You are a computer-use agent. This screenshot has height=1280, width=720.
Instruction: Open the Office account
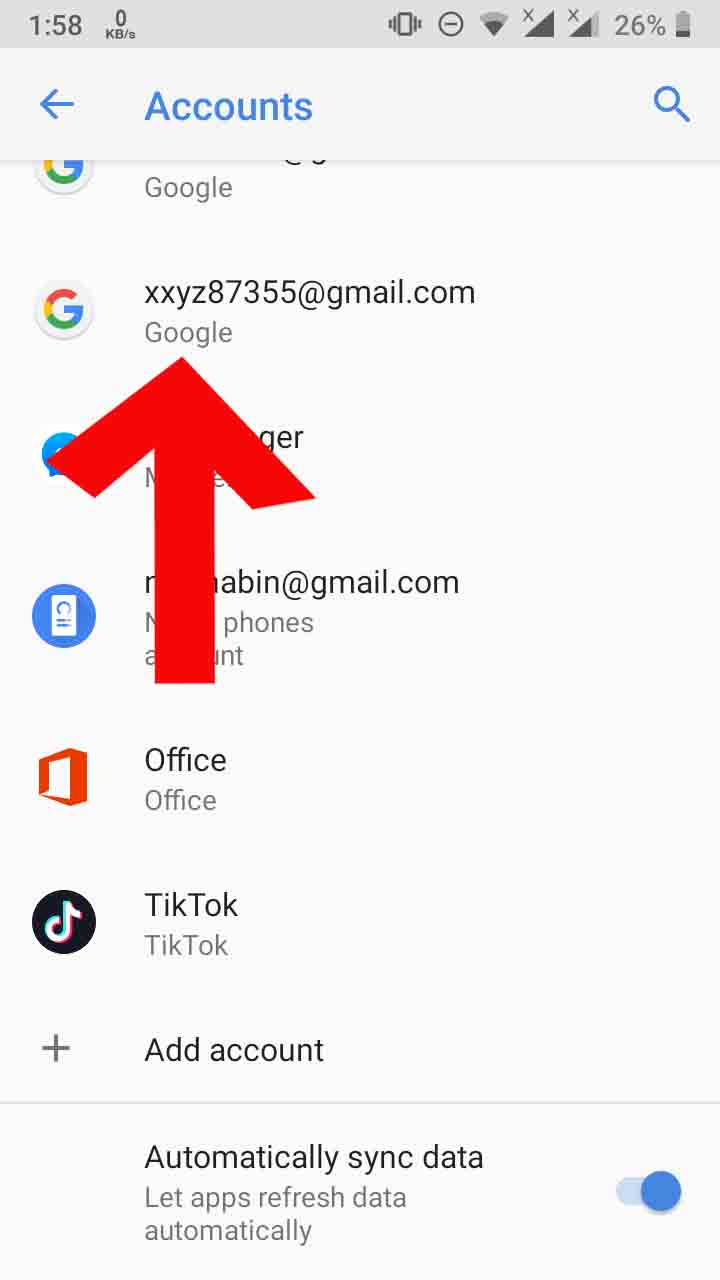pos(186,778)
